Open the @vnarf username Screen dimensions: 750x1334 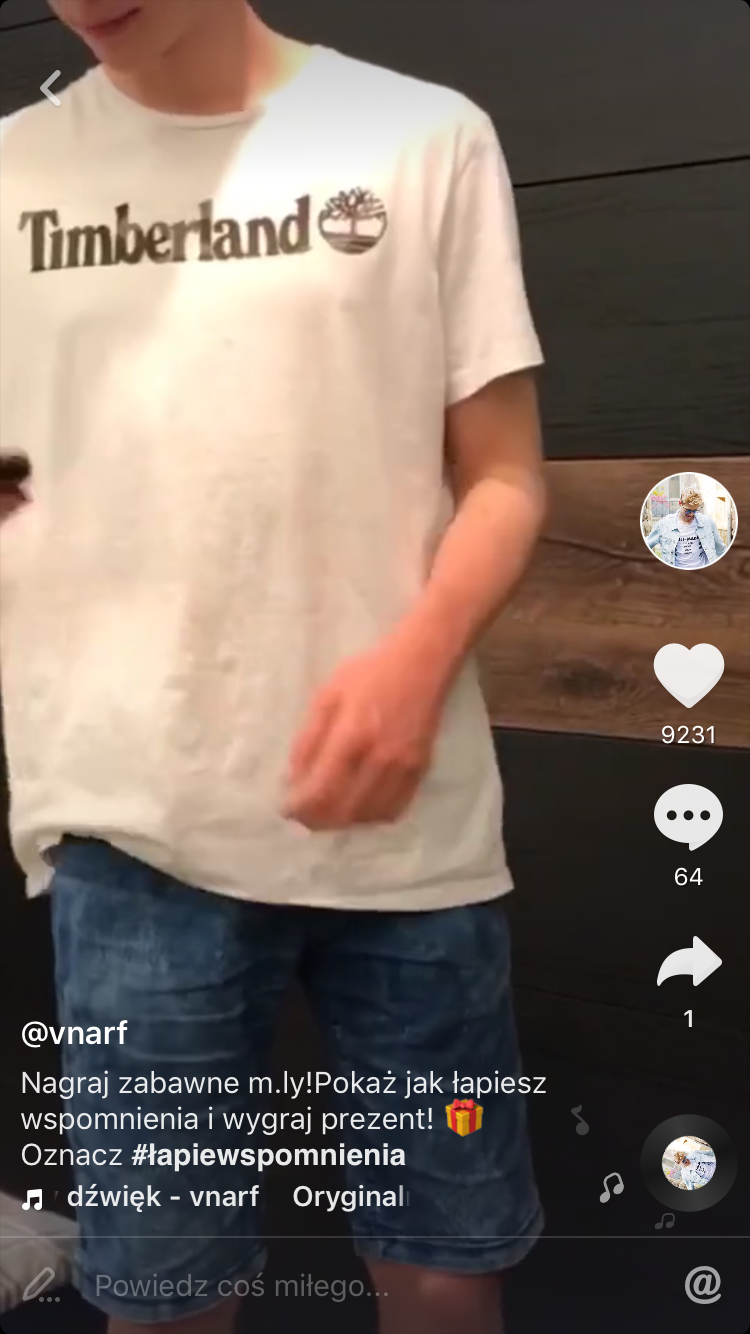74,1033
